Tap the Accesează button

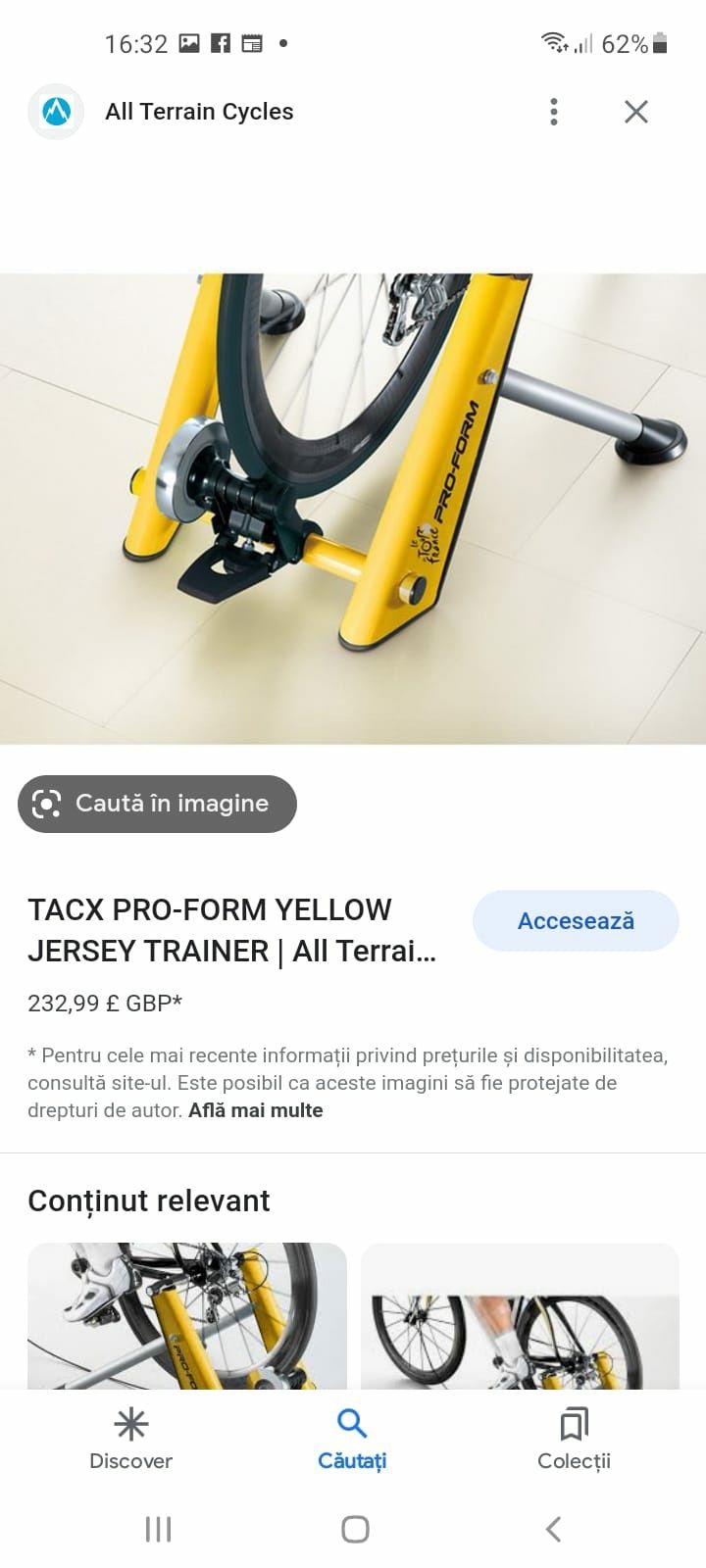click(x=576, y=921)
